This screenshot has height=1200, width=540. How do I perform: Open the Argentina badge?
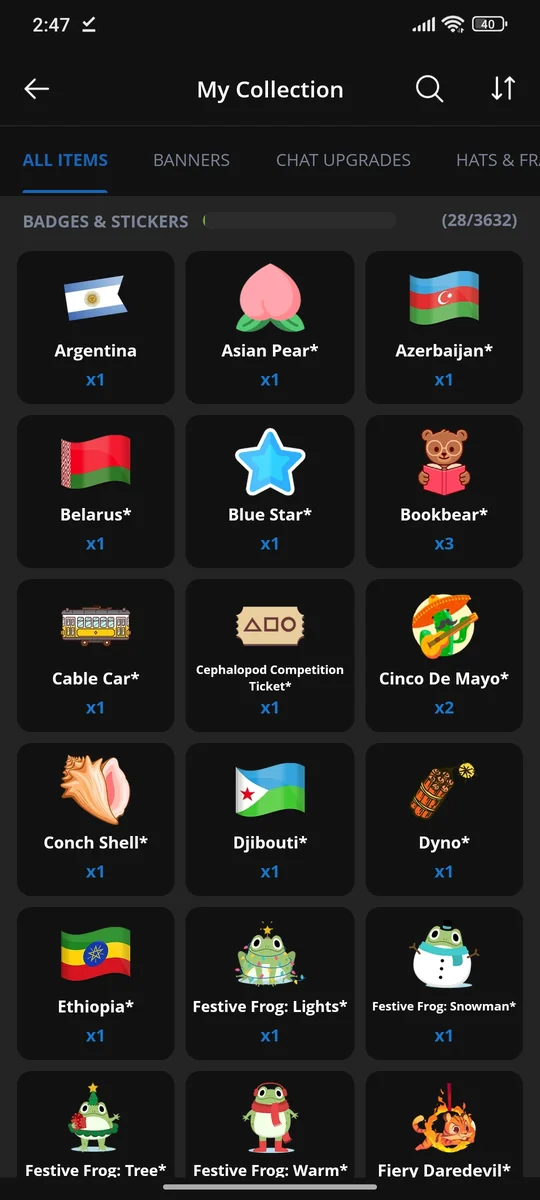[96, 327]
